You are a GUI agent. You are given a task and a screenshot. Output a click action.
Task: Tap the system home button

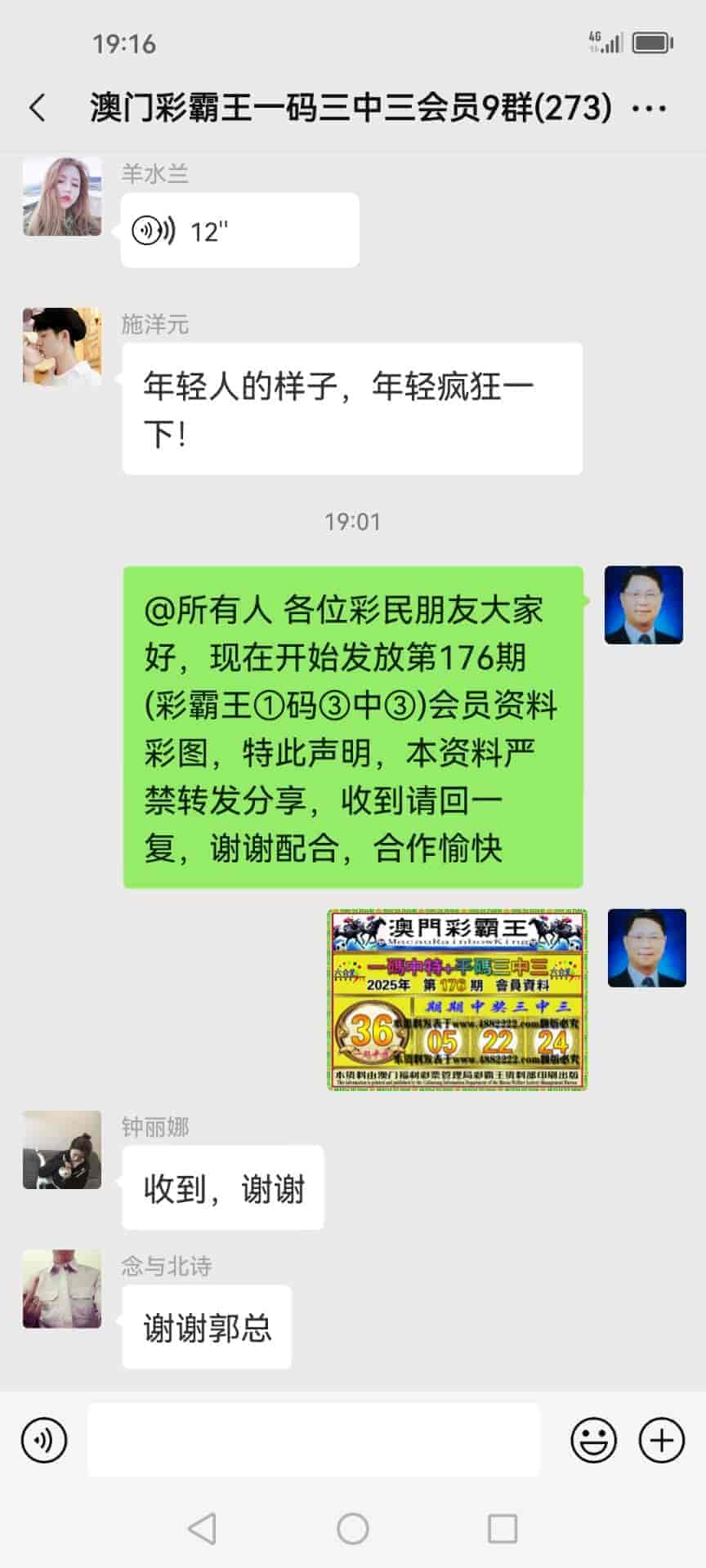click(353, 1529)
